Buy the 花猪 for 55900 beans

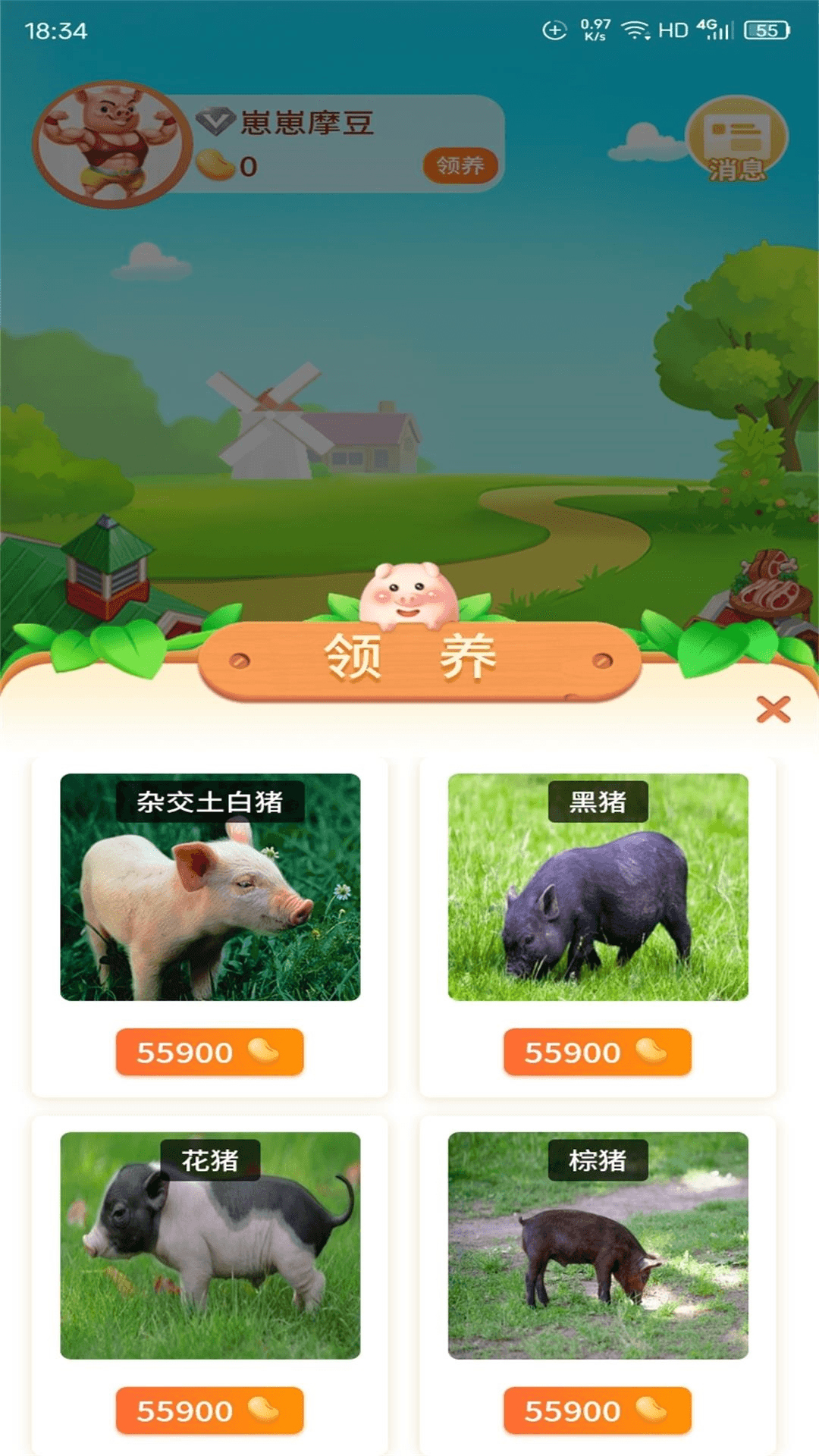pos(210,1412)
